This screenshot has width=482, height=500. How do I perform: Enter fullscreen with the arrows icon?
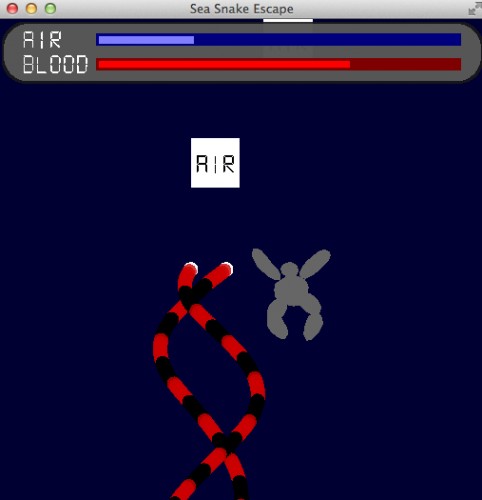tap(474, 9)
